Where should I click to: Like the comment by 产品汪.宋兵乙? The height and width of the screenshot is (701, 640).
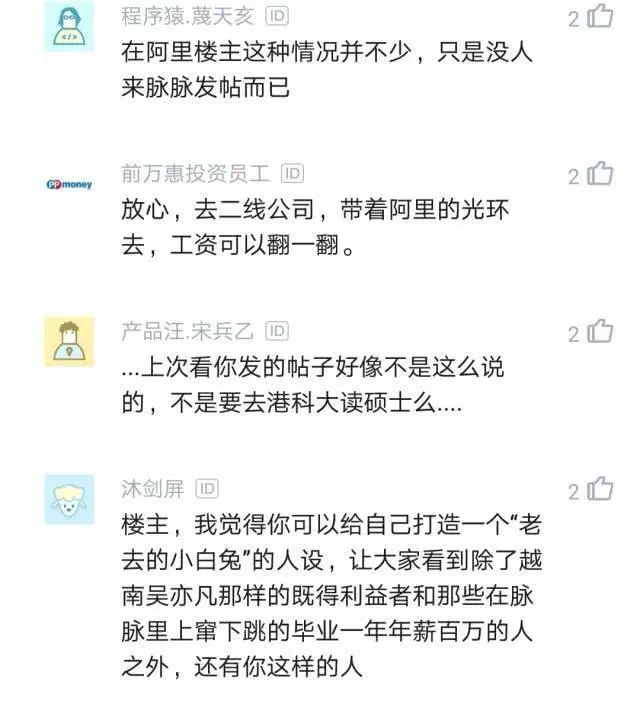pyautogui.click(x=600, y=332)
